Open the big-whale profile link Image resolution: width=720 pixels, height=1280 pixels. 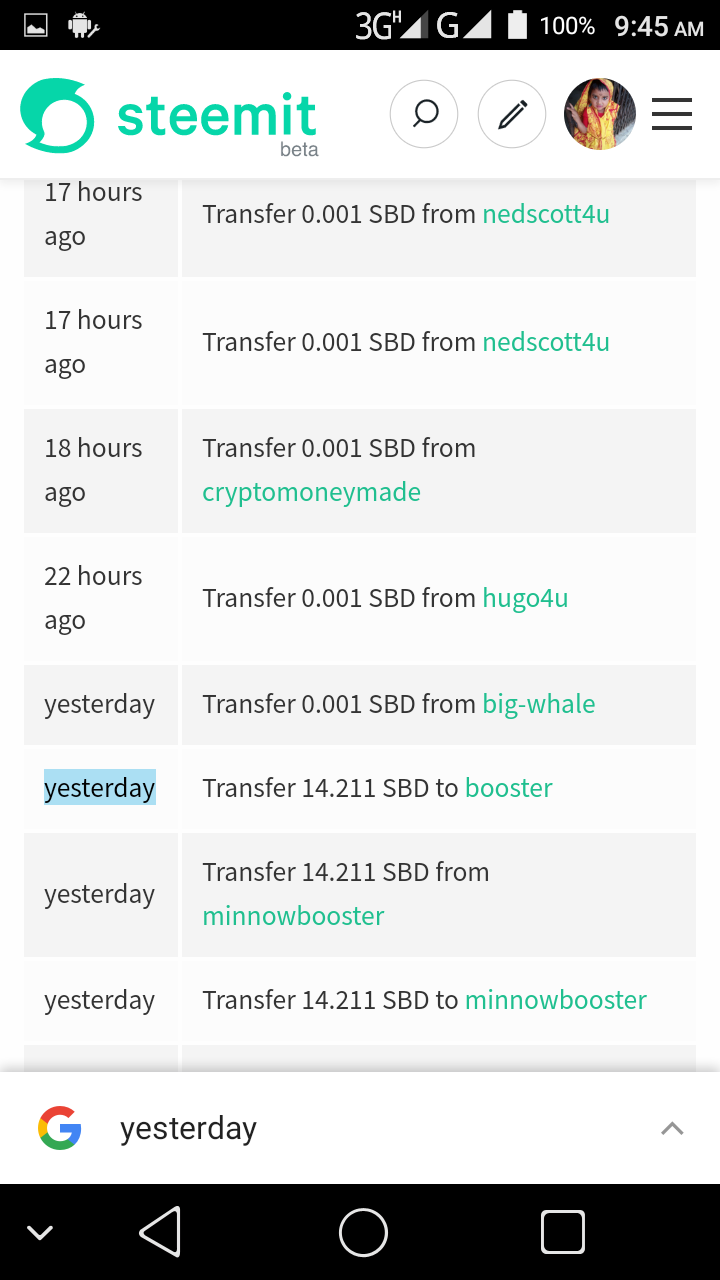(x=538, y=704)
